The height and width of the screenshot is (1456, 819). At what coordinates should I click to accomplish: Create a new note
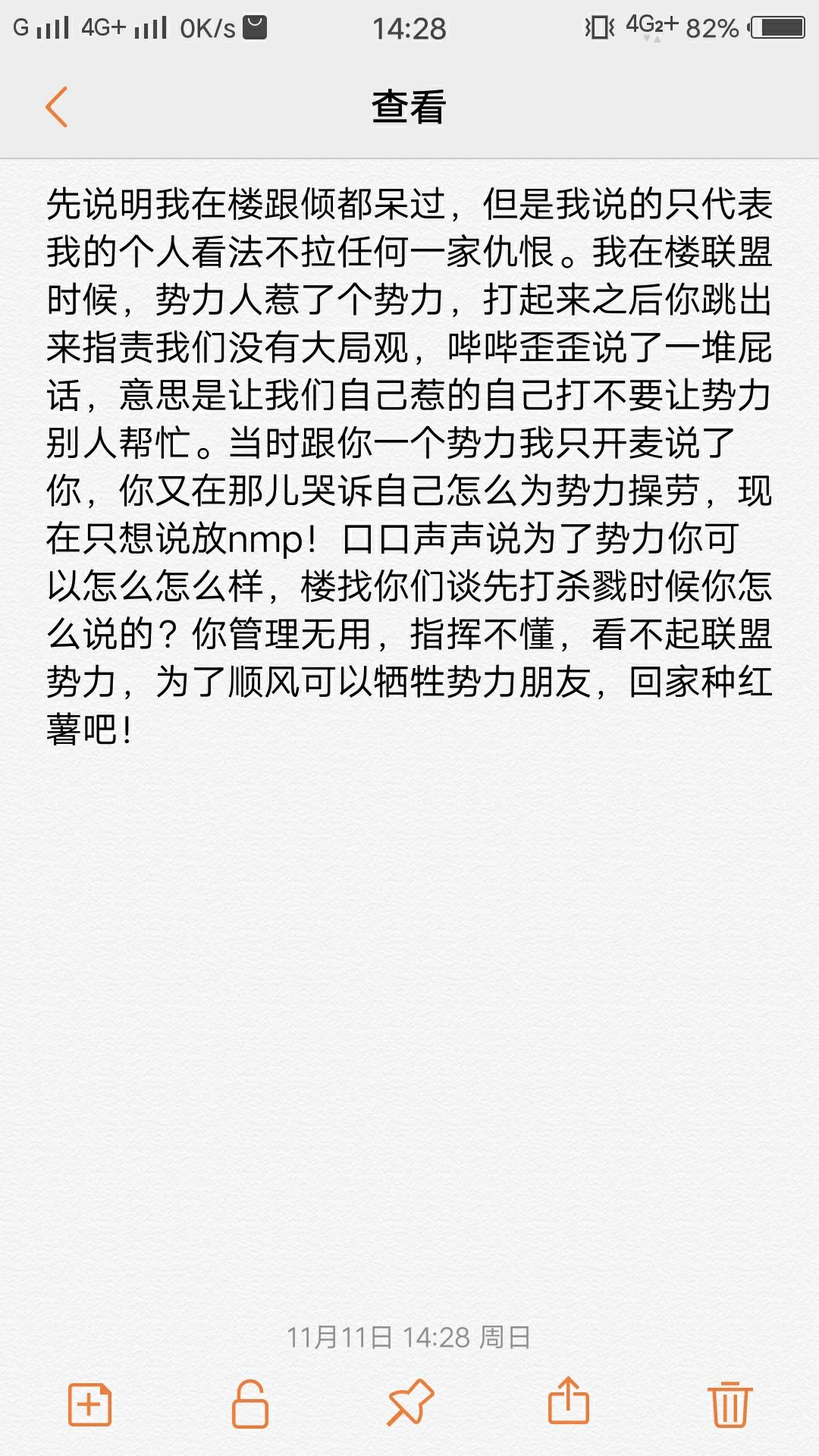[89, 1405]
